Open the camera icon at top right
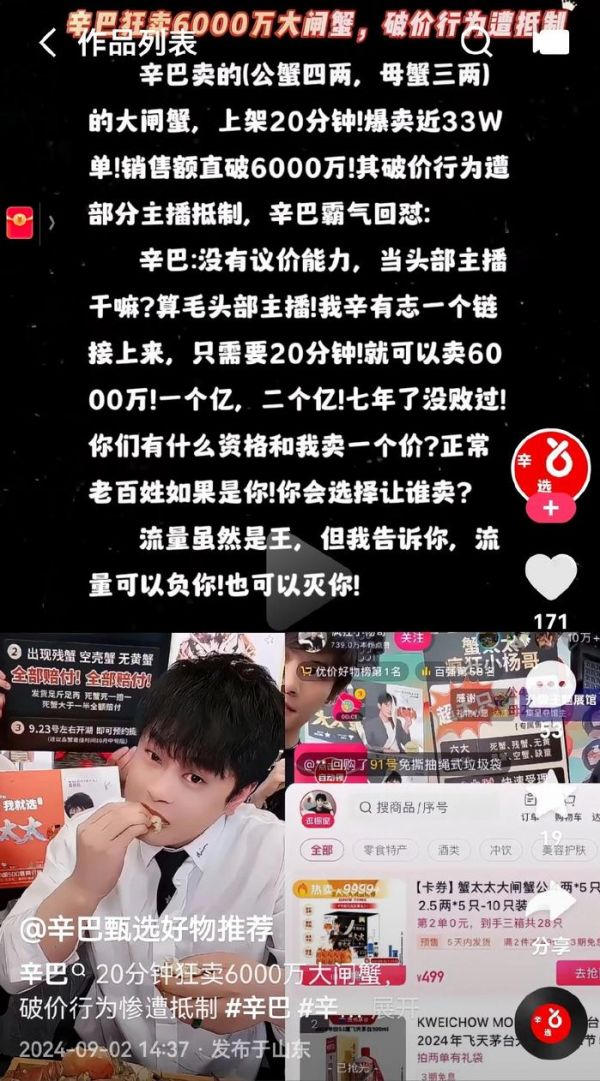Viewport: 600px width, 1081px height. pyautogui.click(x=551, y=42)
